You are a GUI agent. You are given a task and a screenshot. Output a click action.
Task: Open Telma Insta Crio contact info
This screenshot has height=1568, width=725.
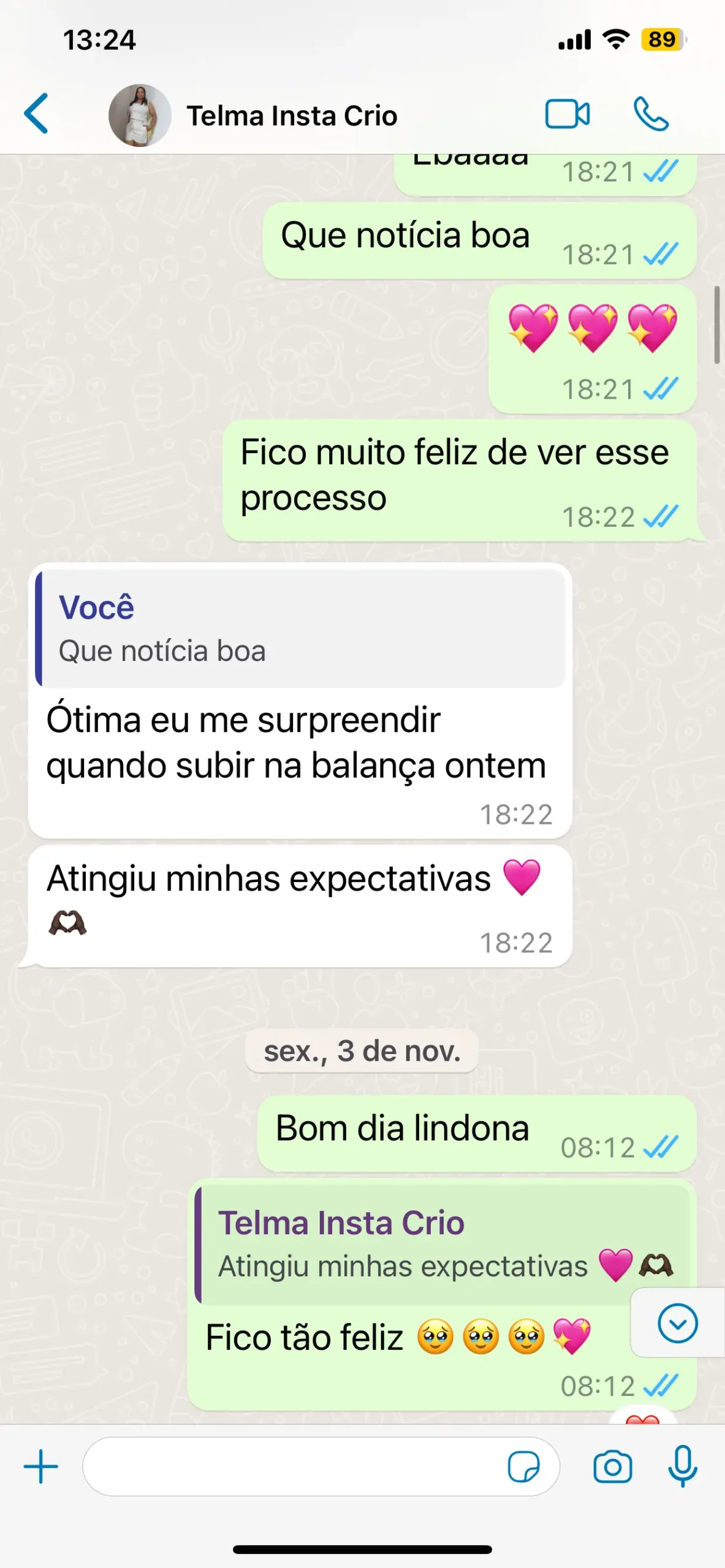point(292,116)
